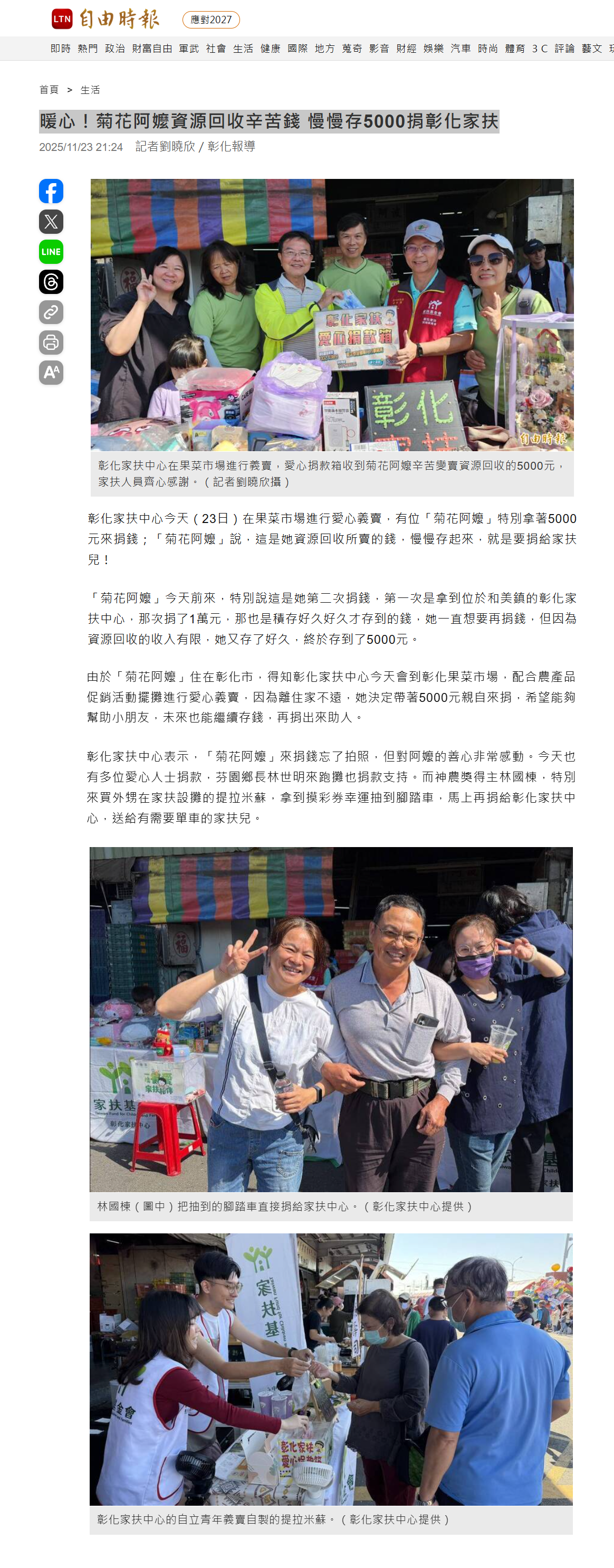614x1568 pixels.
Task: Share the article on Threads
Action: [51, 282]
